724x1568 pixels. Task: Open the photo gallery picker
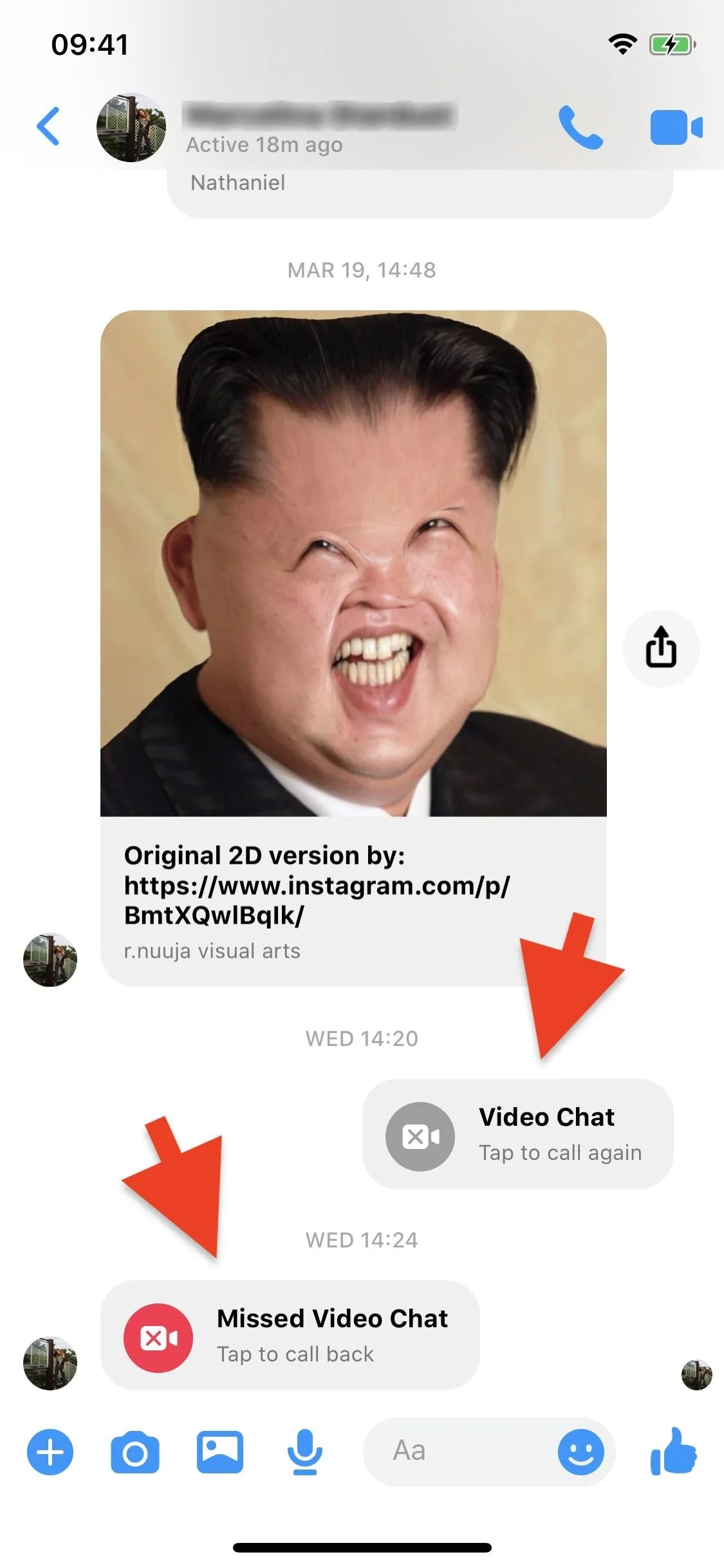click(220, 1452)
